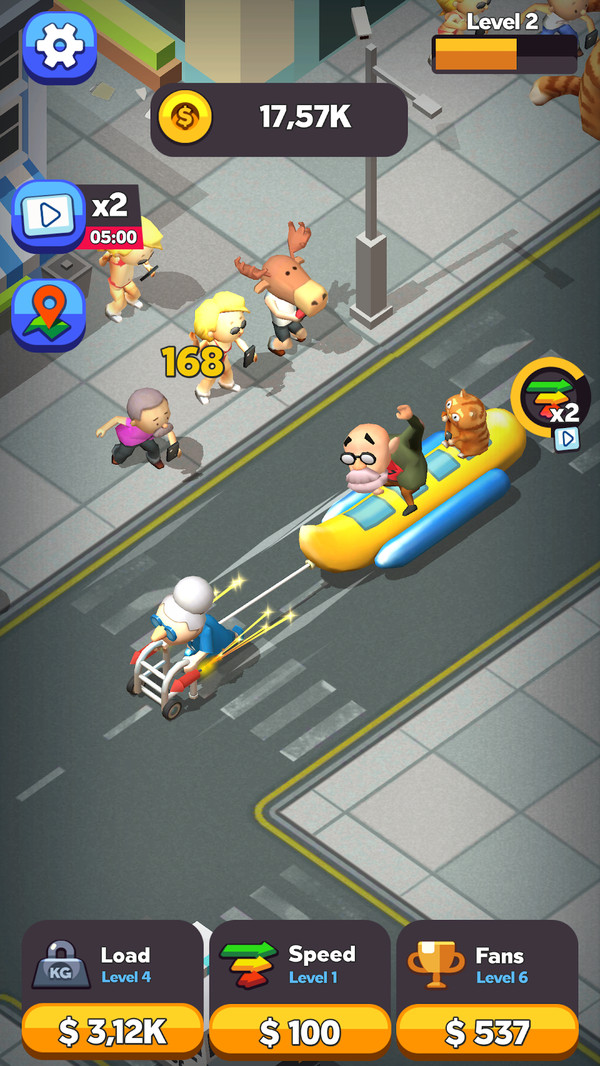Screen dimensions: 600x1066
Task: Open the map location button
Action: (49, 315)
